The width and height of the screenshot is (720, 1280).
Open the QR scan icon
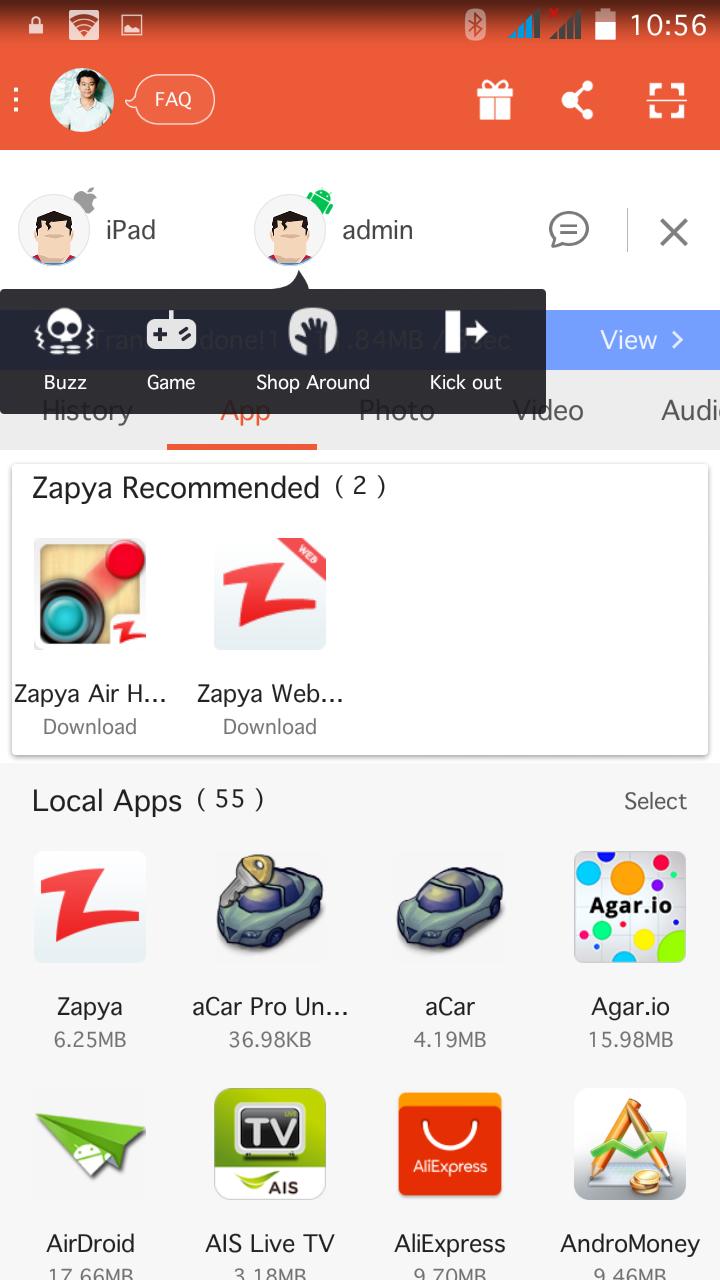(666, 100)
